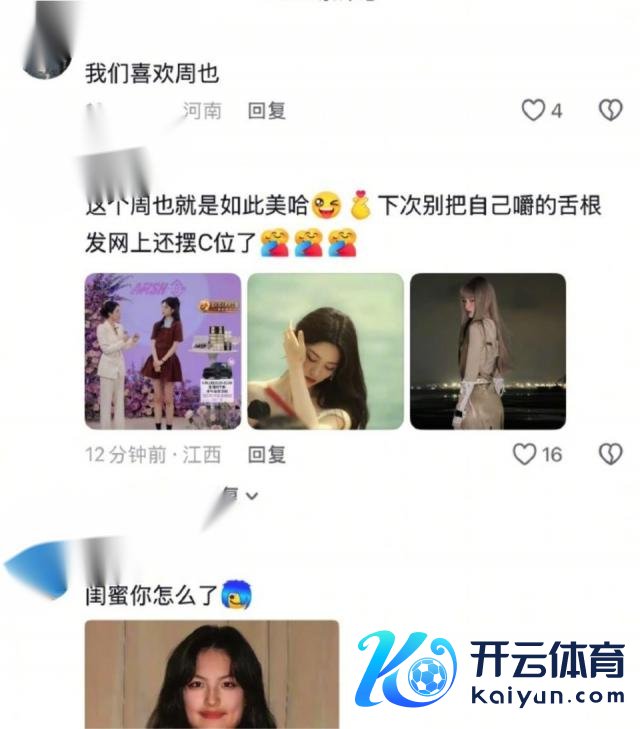Screen dimensions: 640x729
Task: Open the stage photo with two women
Action: (x=163, y=351)
